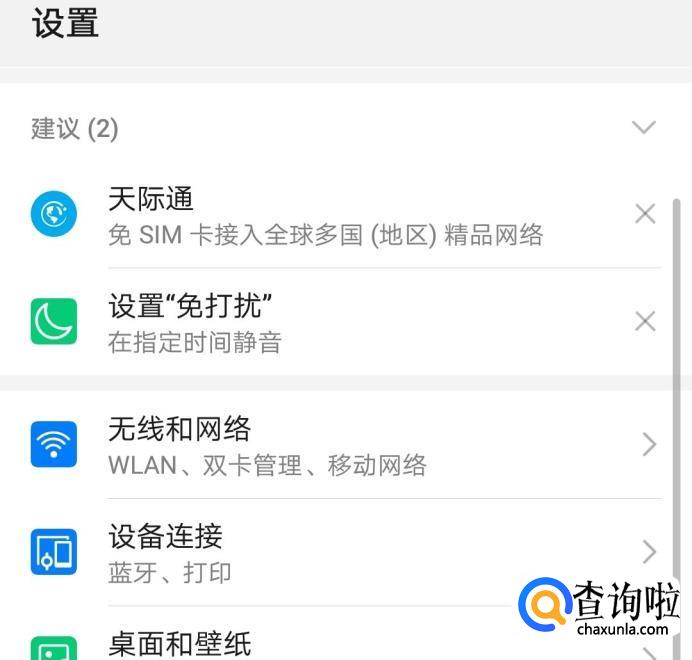
Task: Collapse the 建议 (2) suggestions section
Action: (643, 128)
